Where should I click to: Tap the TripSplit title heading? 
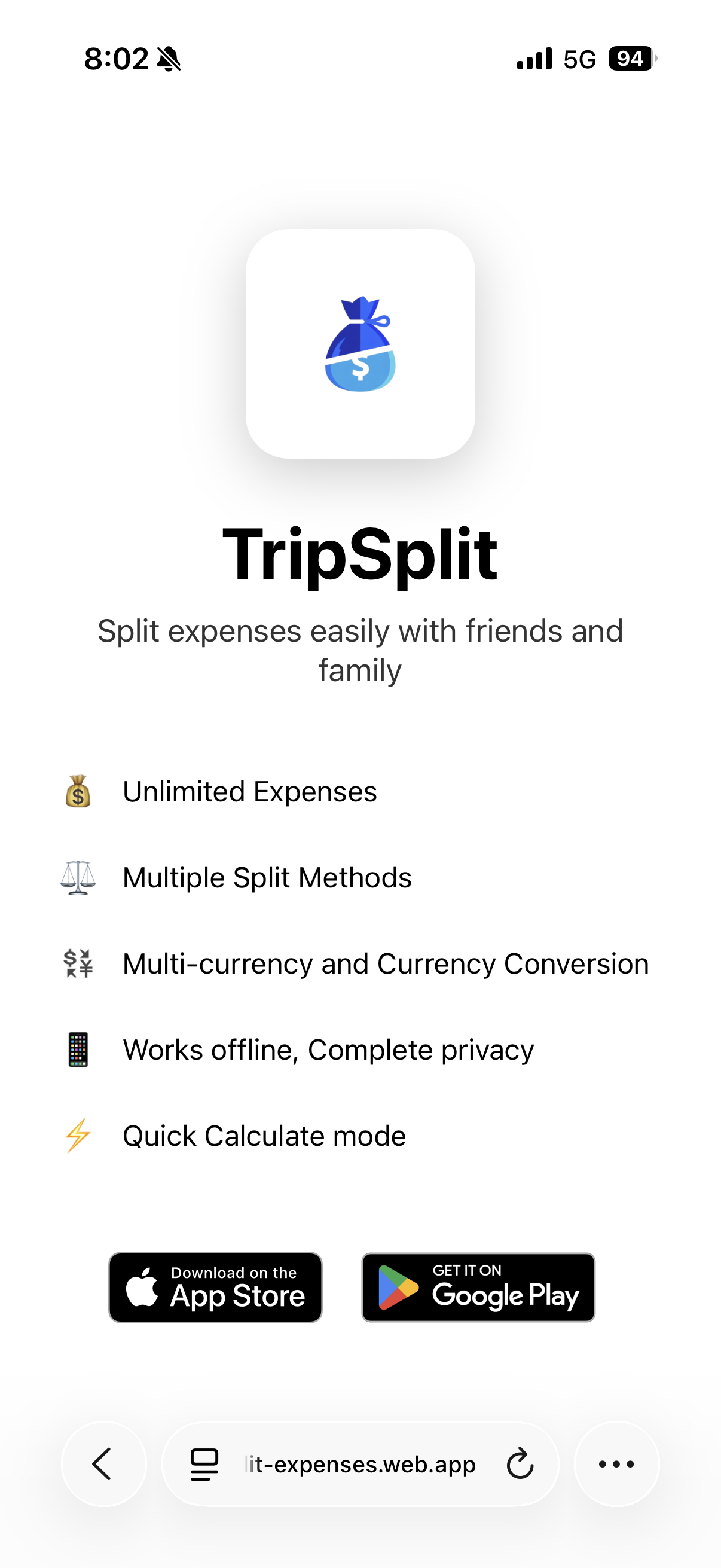pyautogui.click(x=360, y=556)
